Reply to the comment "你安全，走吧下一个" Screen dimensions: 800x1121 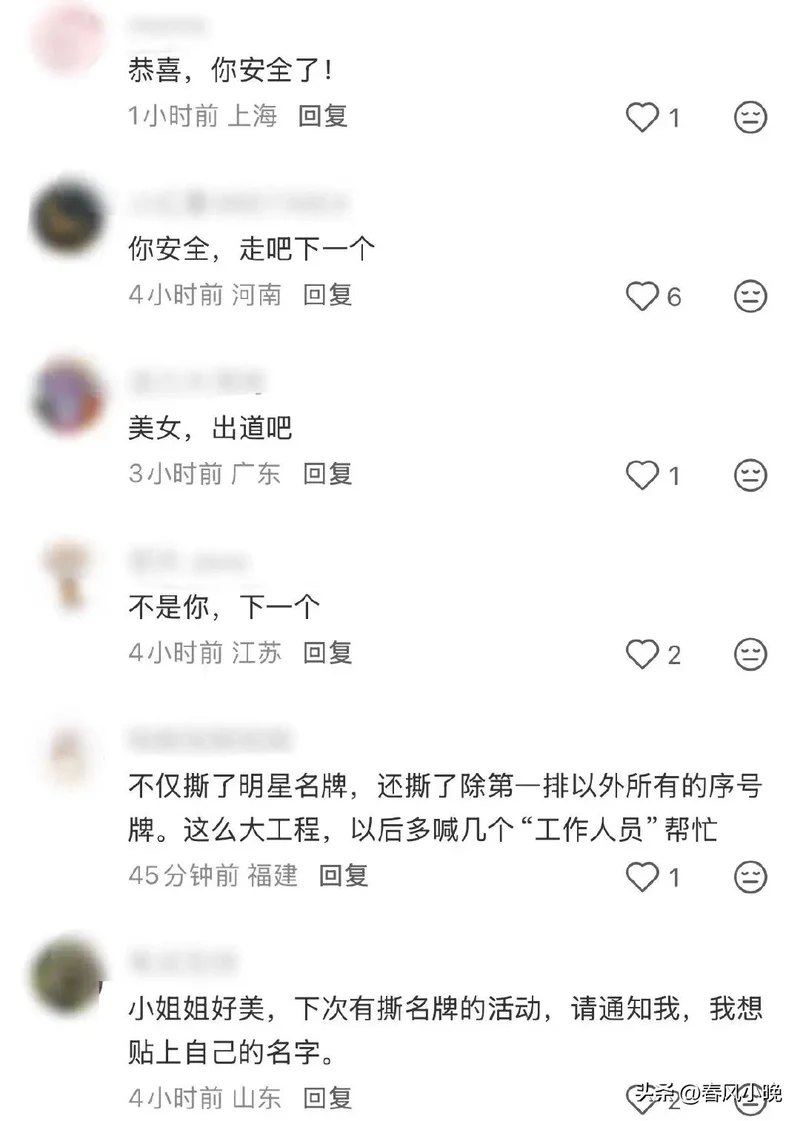(x=327, y=295)
